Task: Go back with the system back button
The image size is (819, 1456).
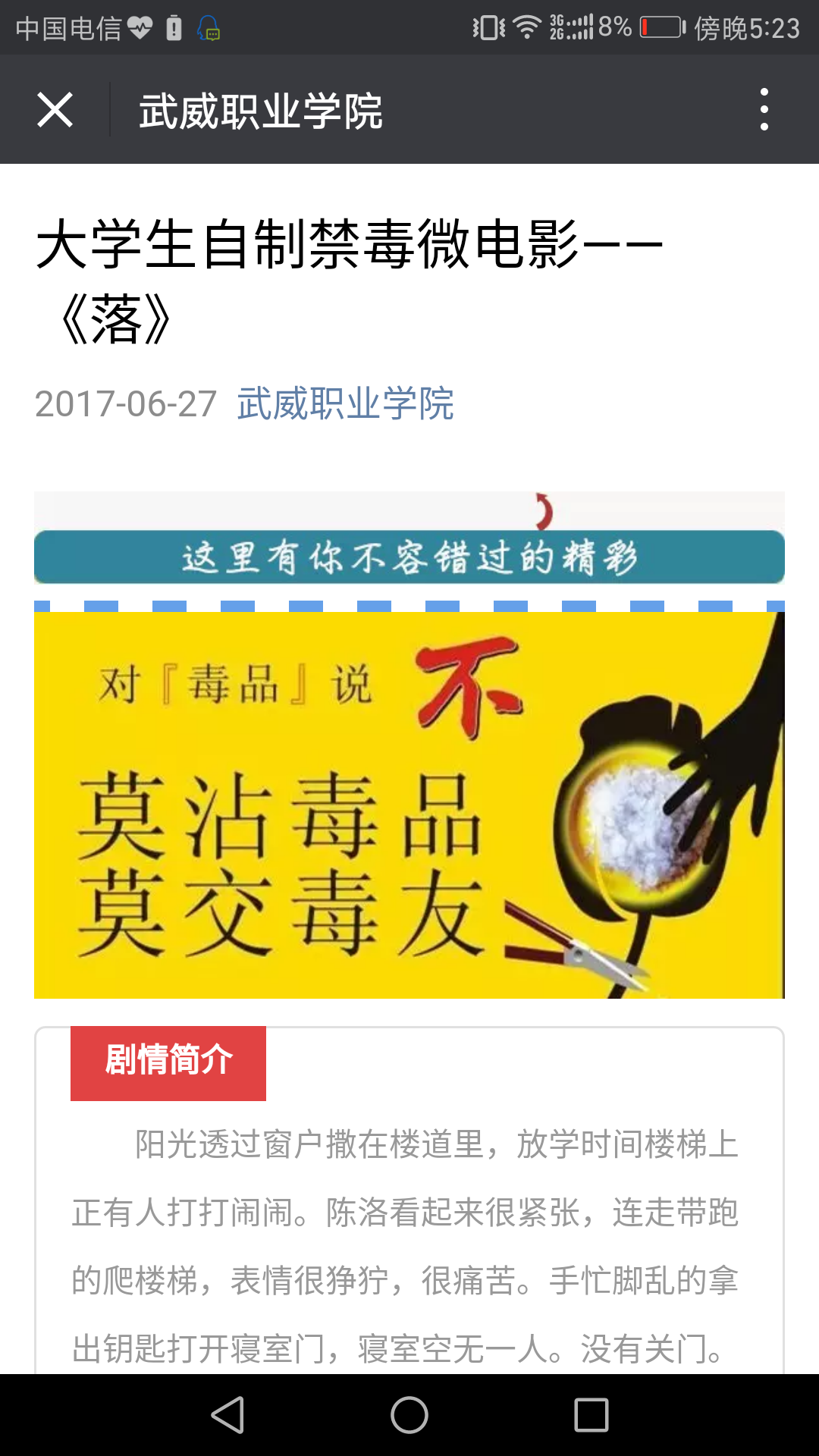Action: [x=227, y=1415]
